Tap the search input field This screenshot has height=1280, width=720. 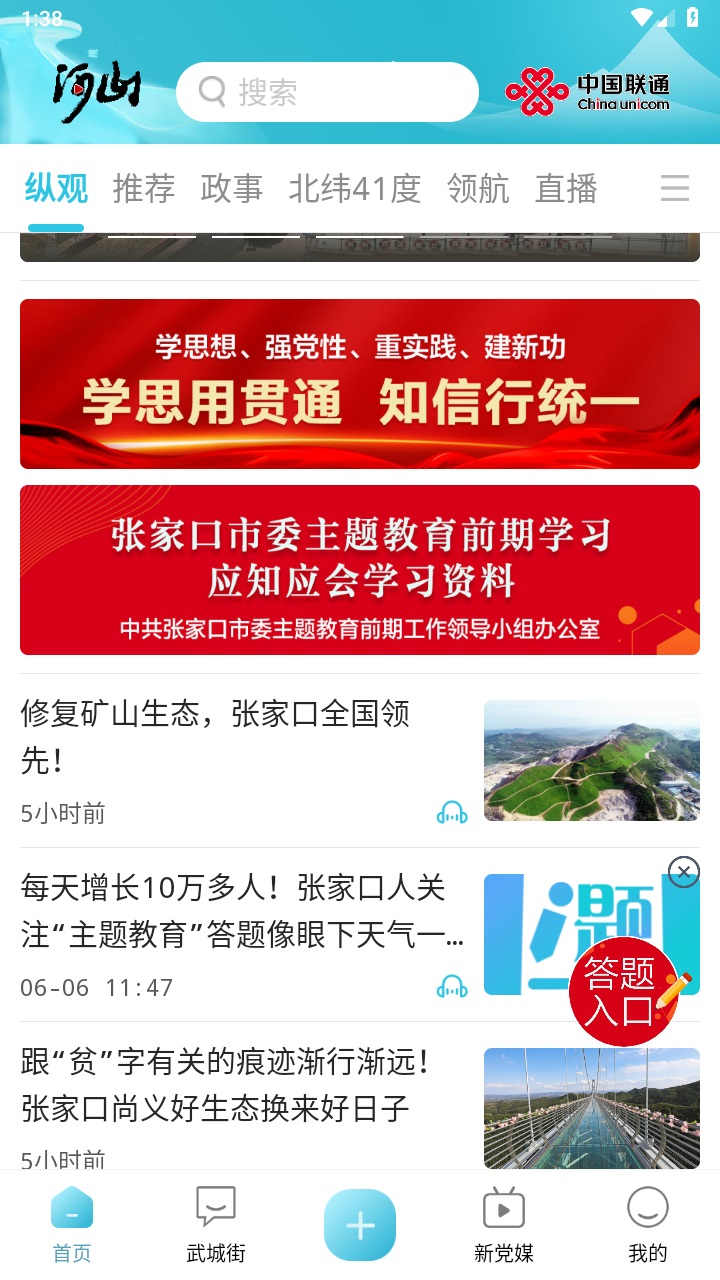(330, 91)
